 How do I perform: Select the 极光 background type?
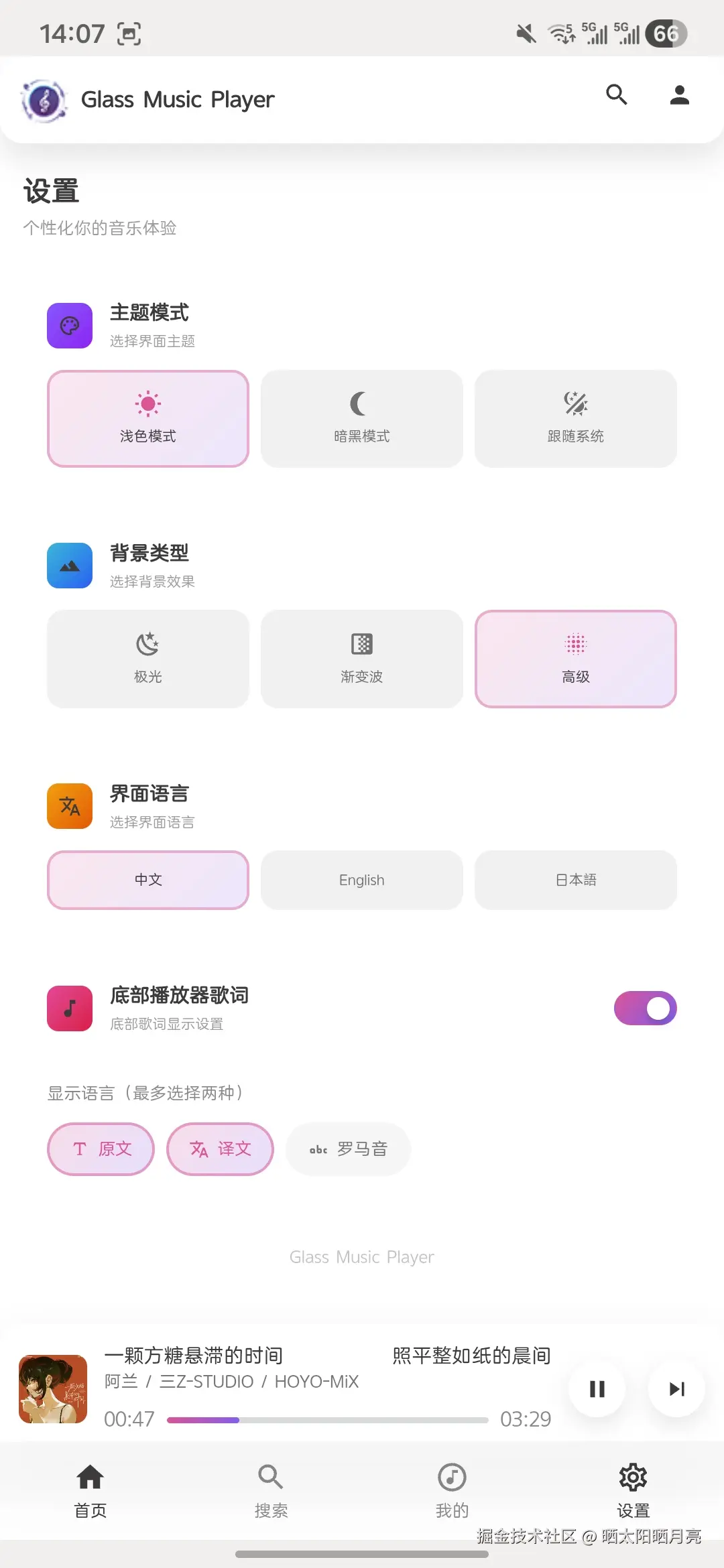tap(147, 658)
